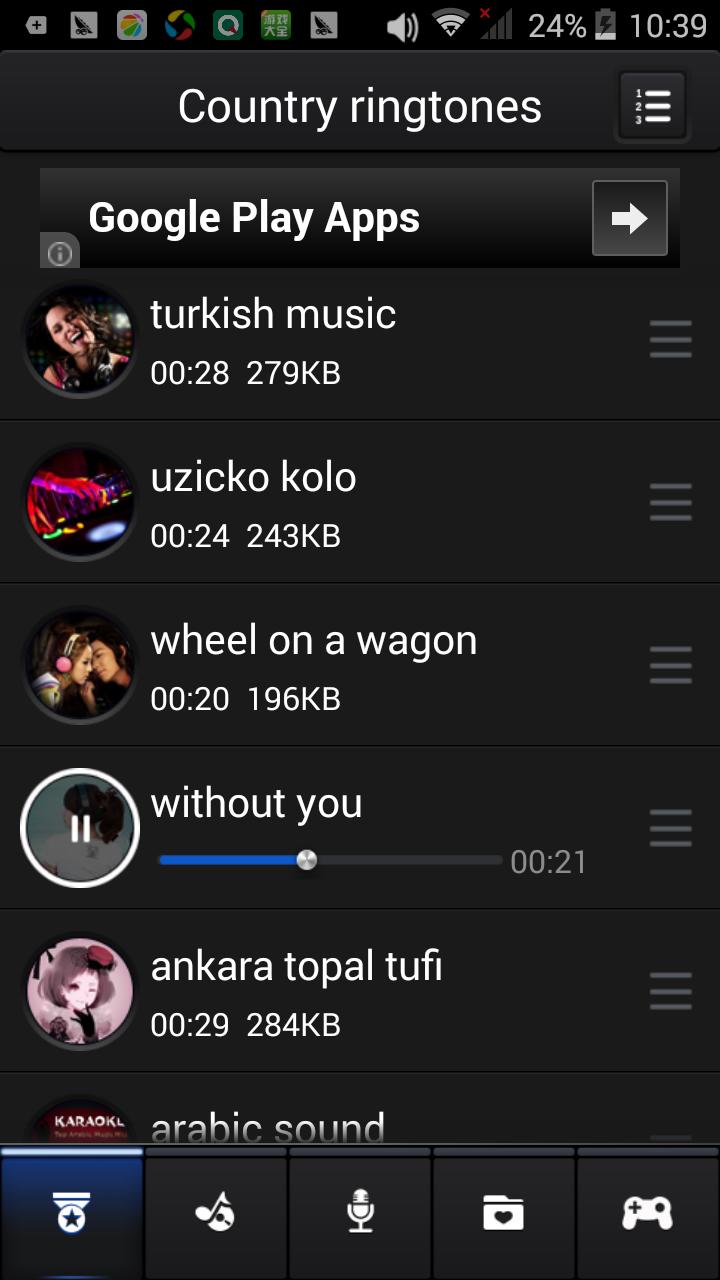Open options menu for uzicko kolo
Image resolution: width=720 pixels, height=1280 pixels.
pos(670,502)
